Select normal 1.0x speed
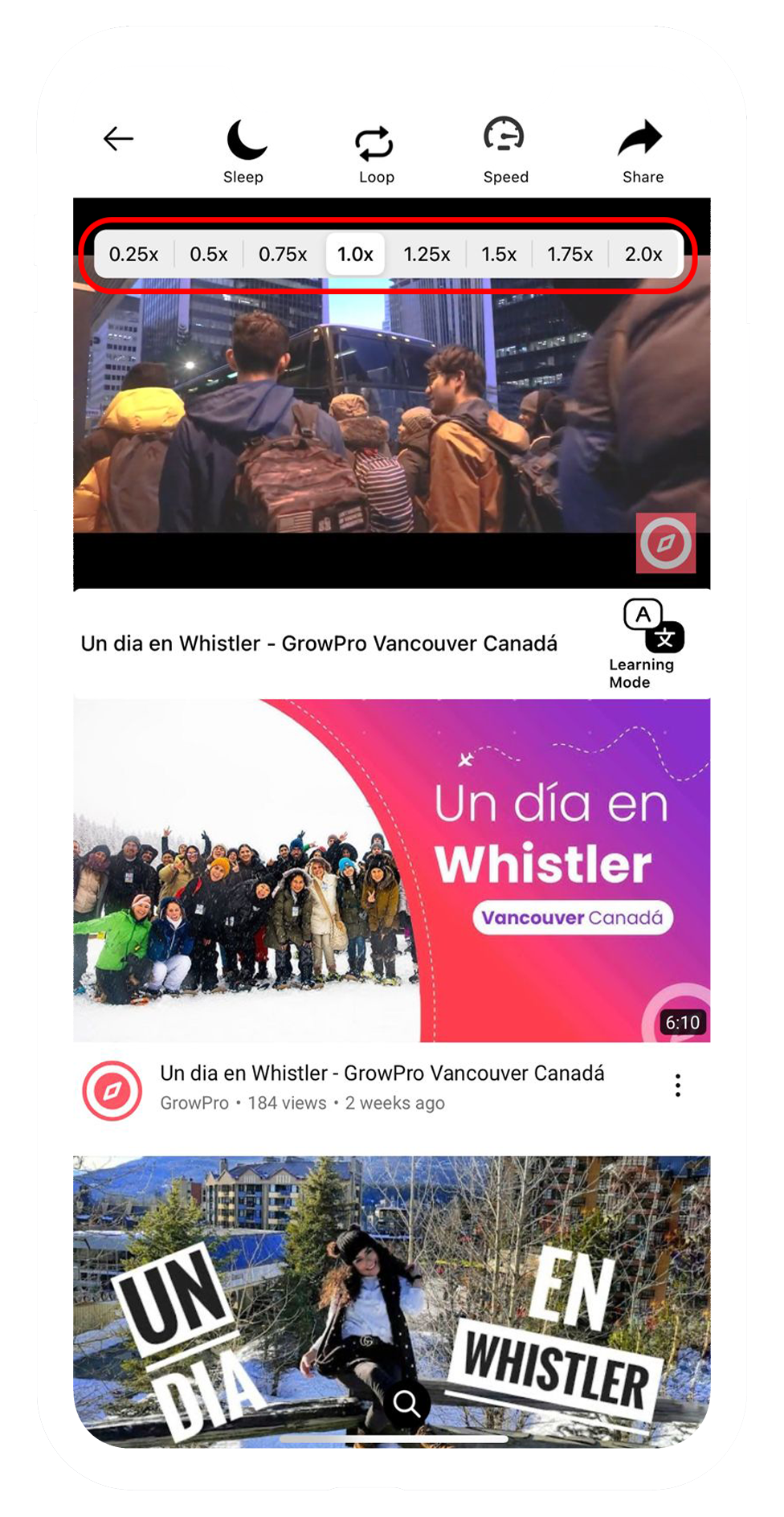Viewport: 784px width, 1517px height. [355, 255]
